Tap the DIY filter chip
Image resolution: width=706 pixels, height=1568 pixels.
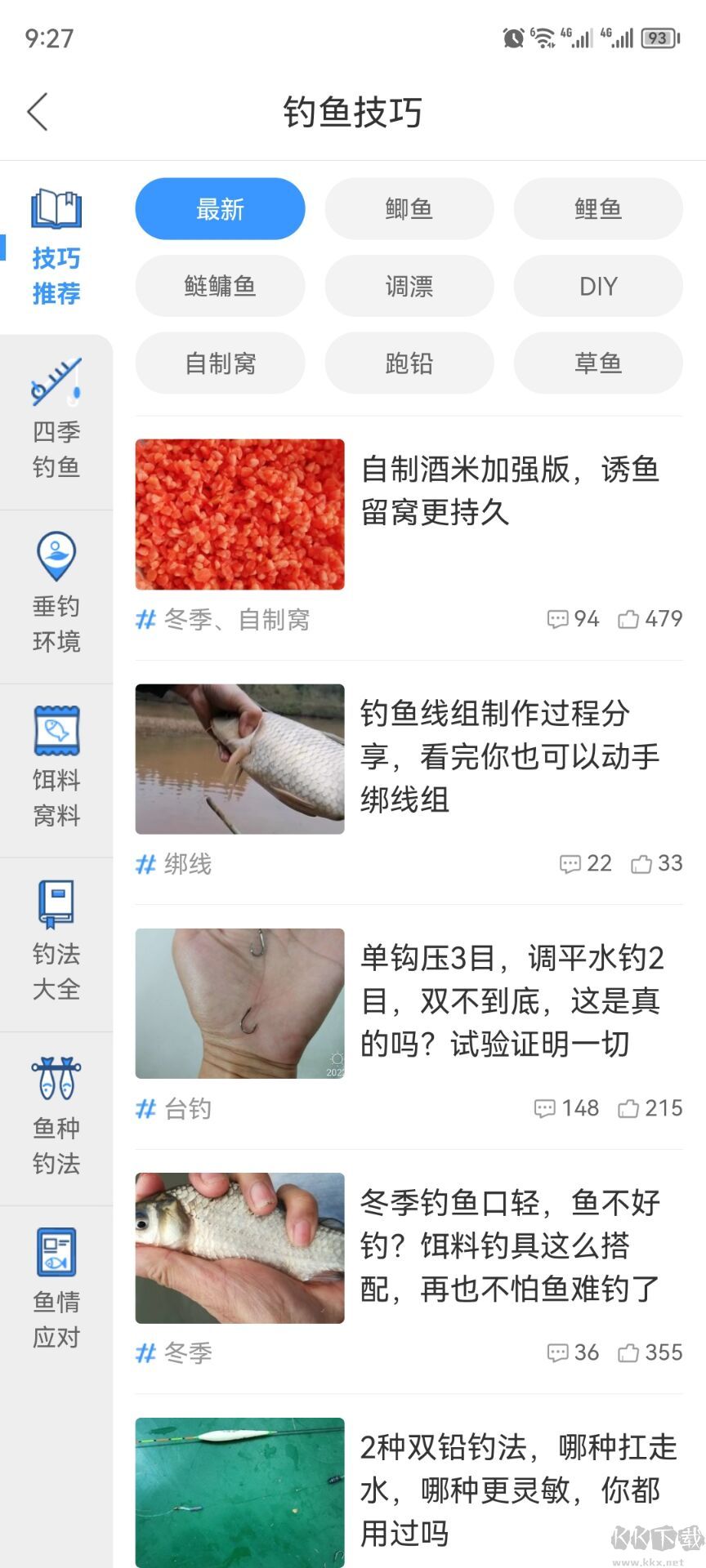tap(598, 286)
